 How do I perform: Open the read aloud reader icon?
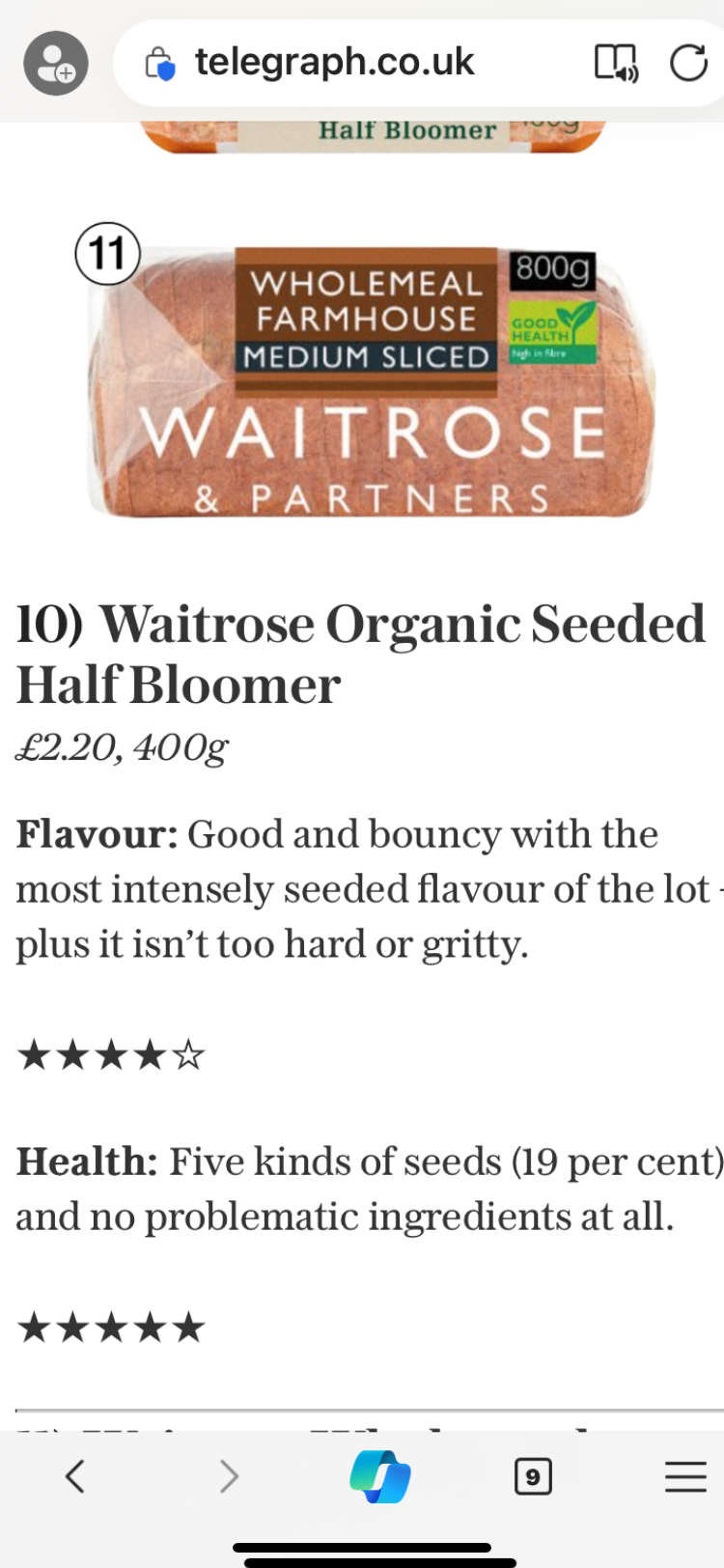615,63
